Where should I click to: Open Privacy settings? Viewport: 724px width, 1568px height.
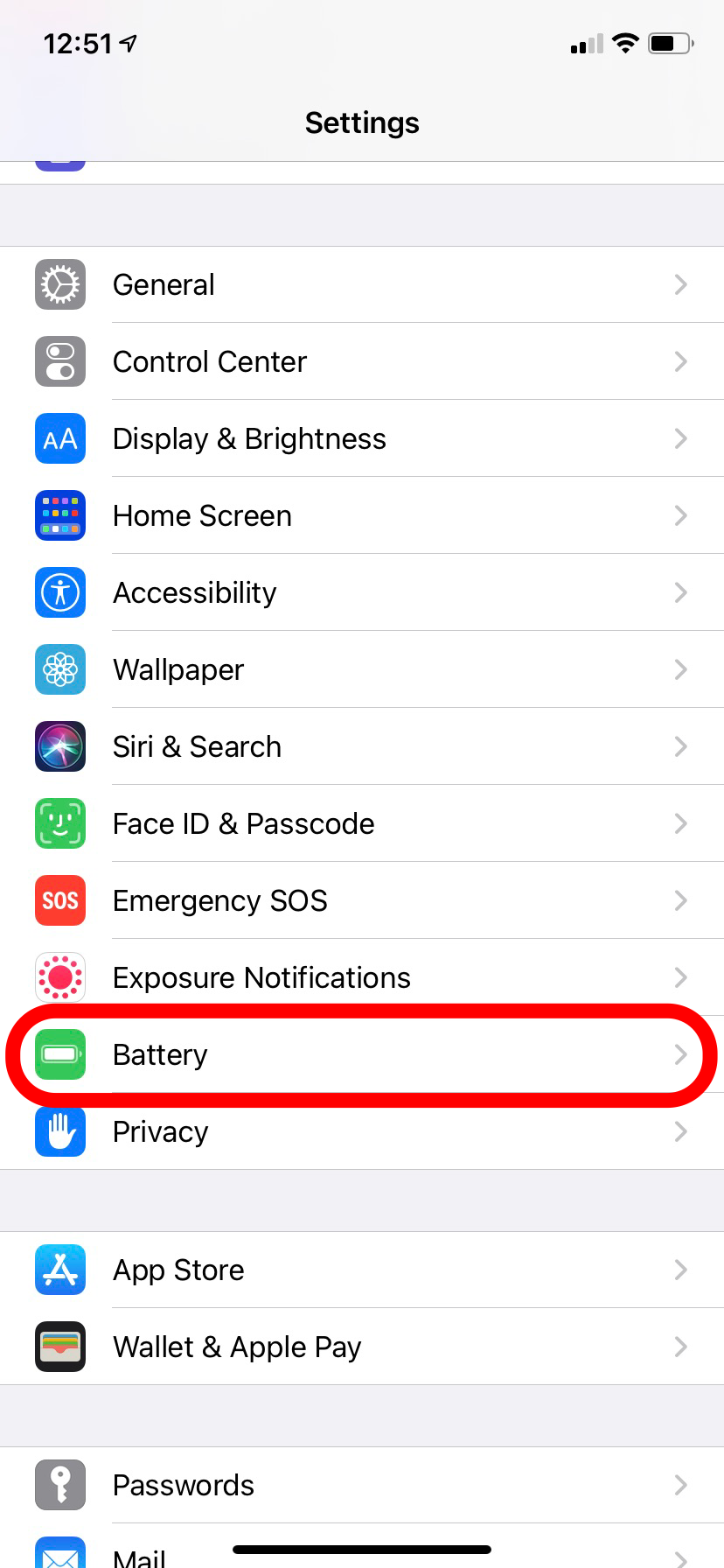coord(362,1131)
